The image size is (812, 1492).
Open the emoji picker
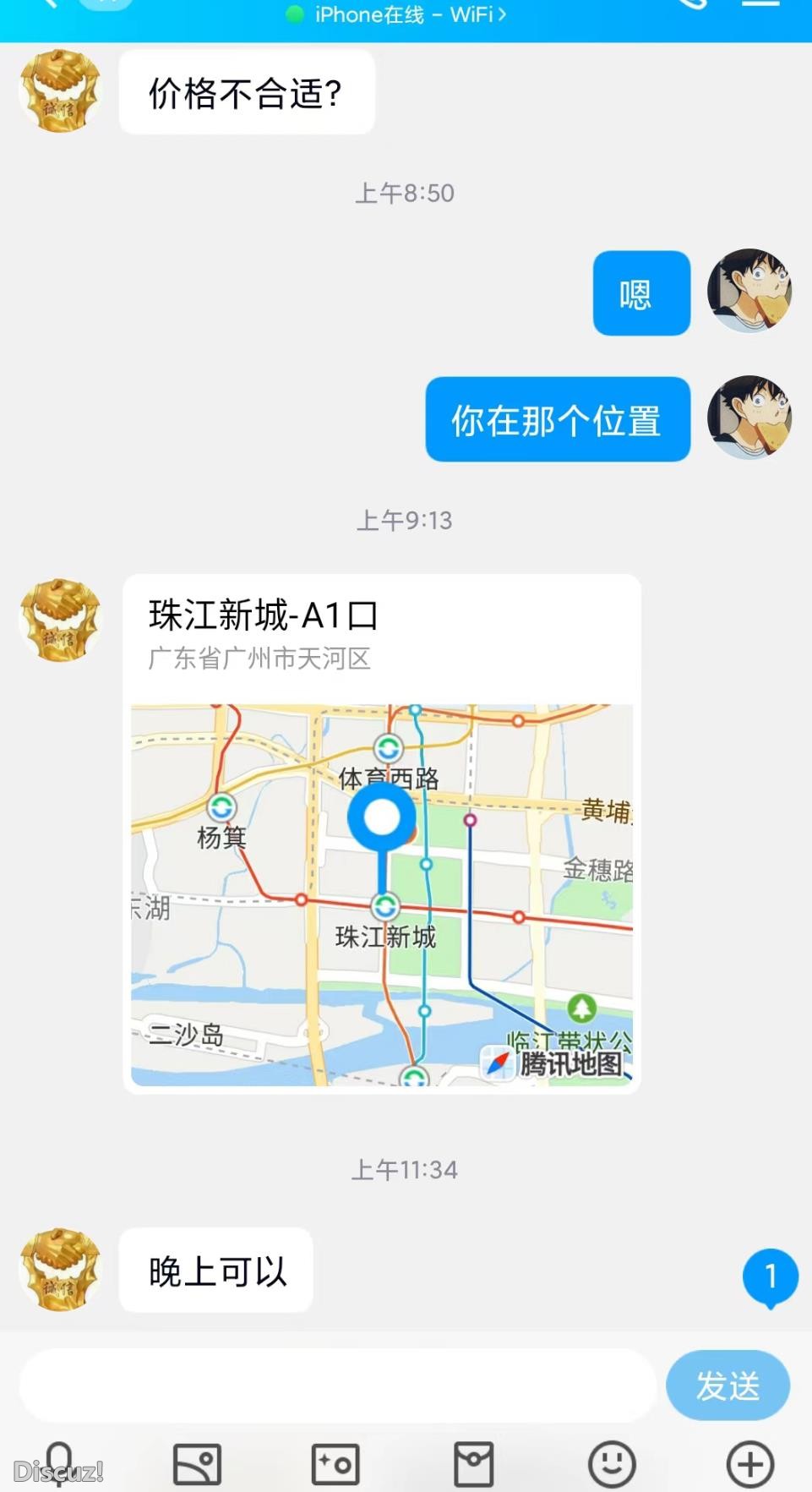[612, 1463]
